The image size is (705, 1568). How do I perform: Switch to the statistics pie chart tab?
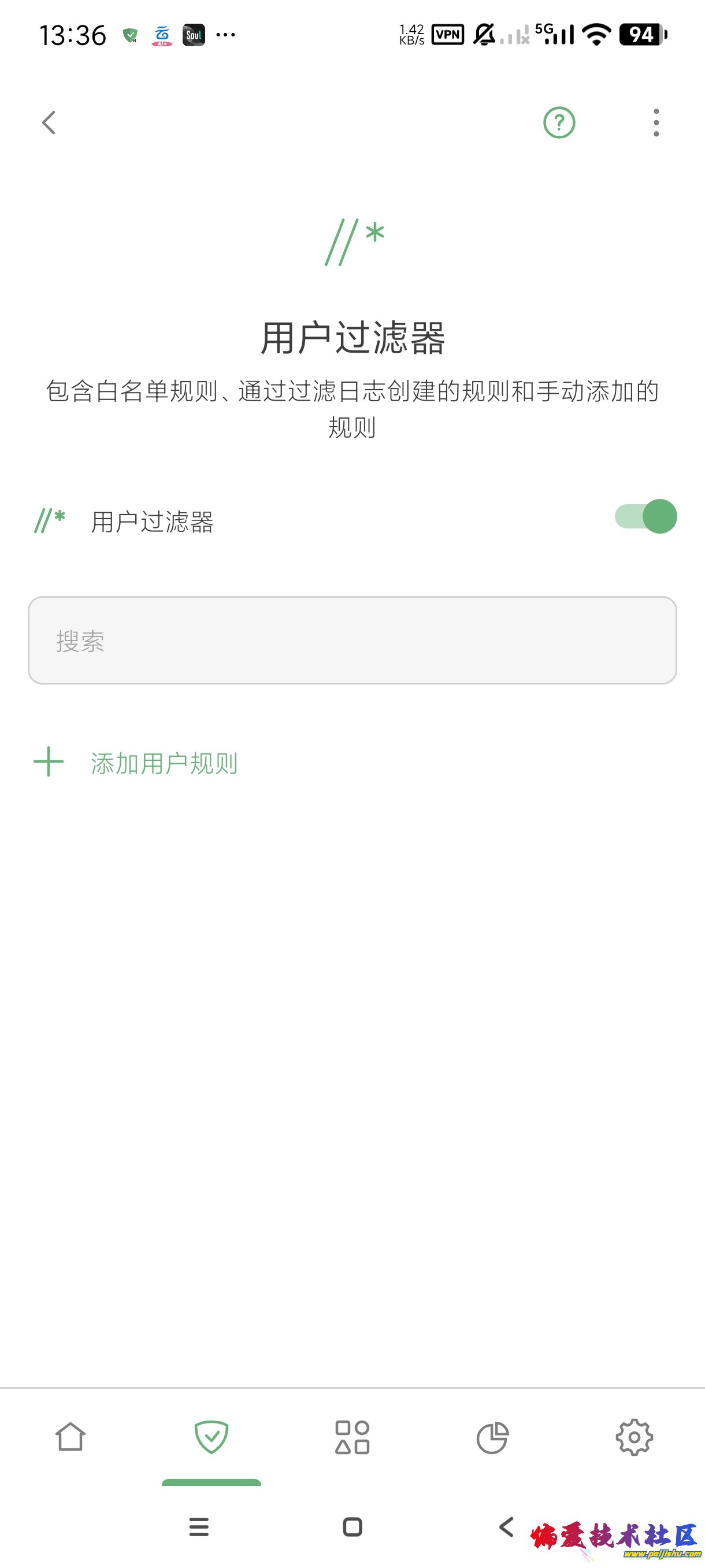click(493, 1437)
